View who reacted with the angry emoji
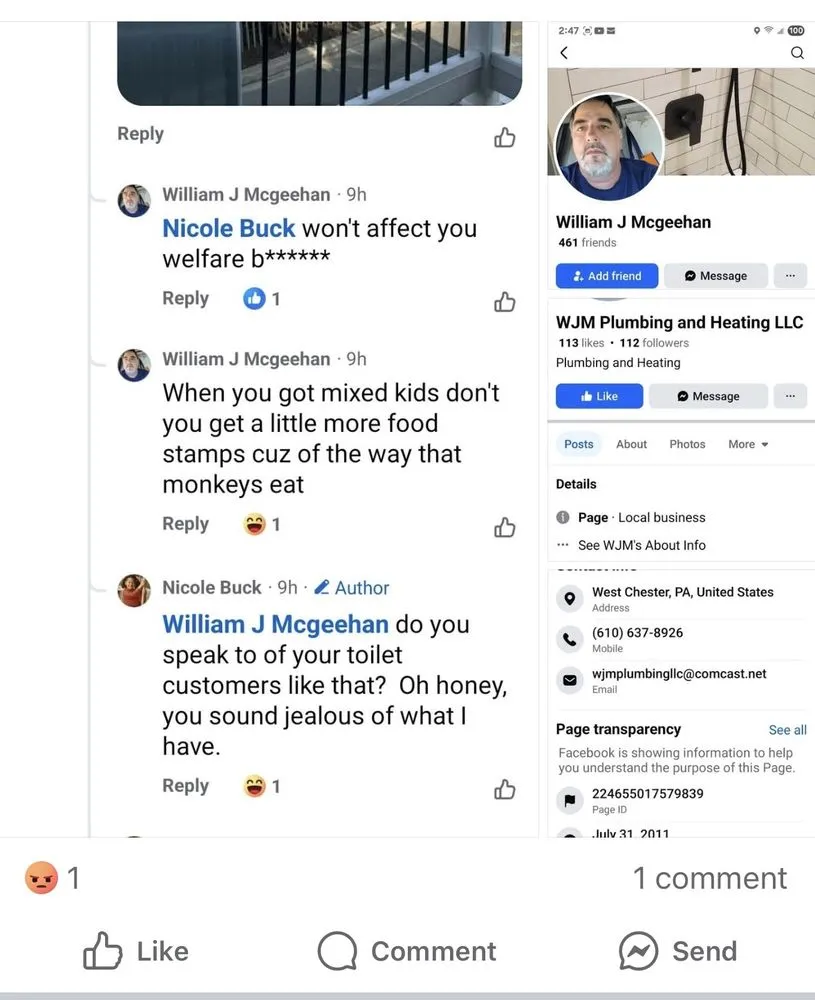The image size is (815, 1000). [52, 878]
